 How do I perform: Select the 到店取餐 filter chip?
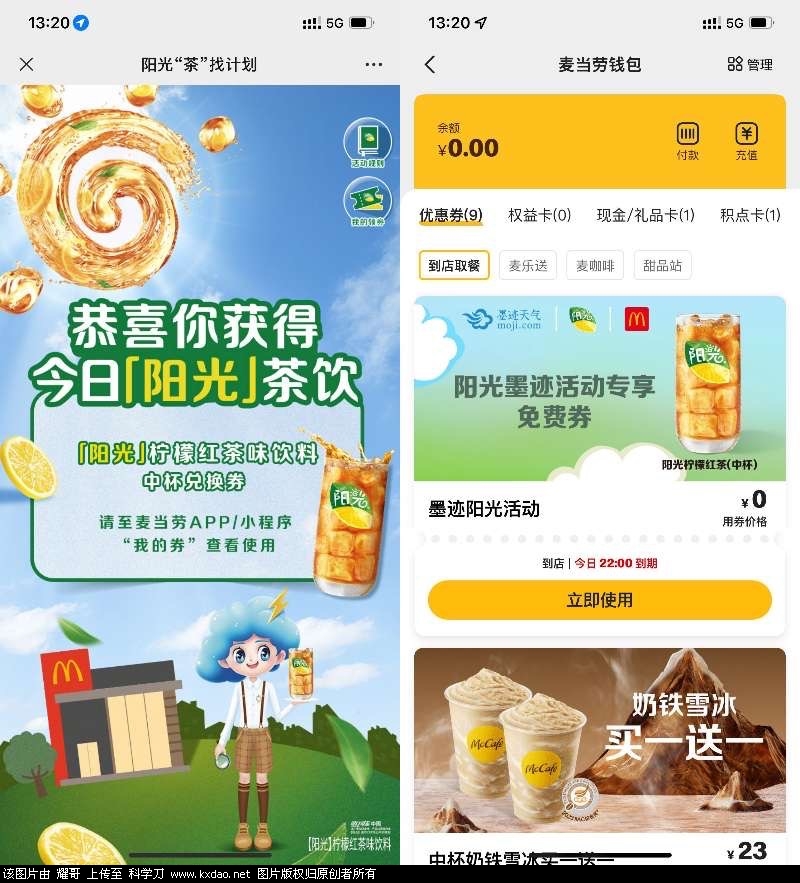tap(454, 265)
